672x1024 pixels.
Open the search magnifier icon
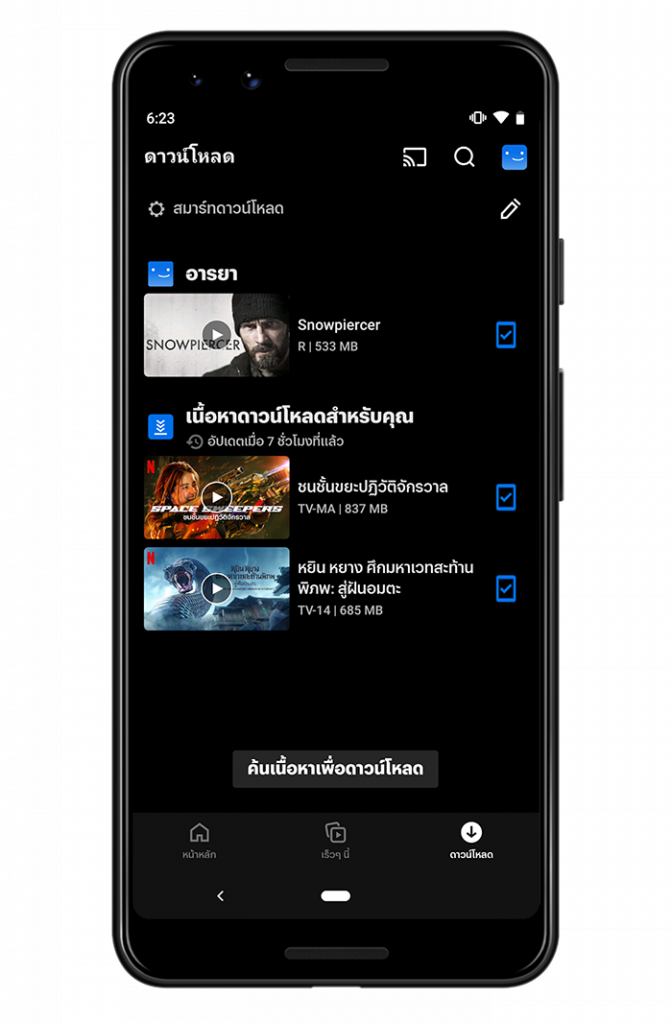[464, 157]
